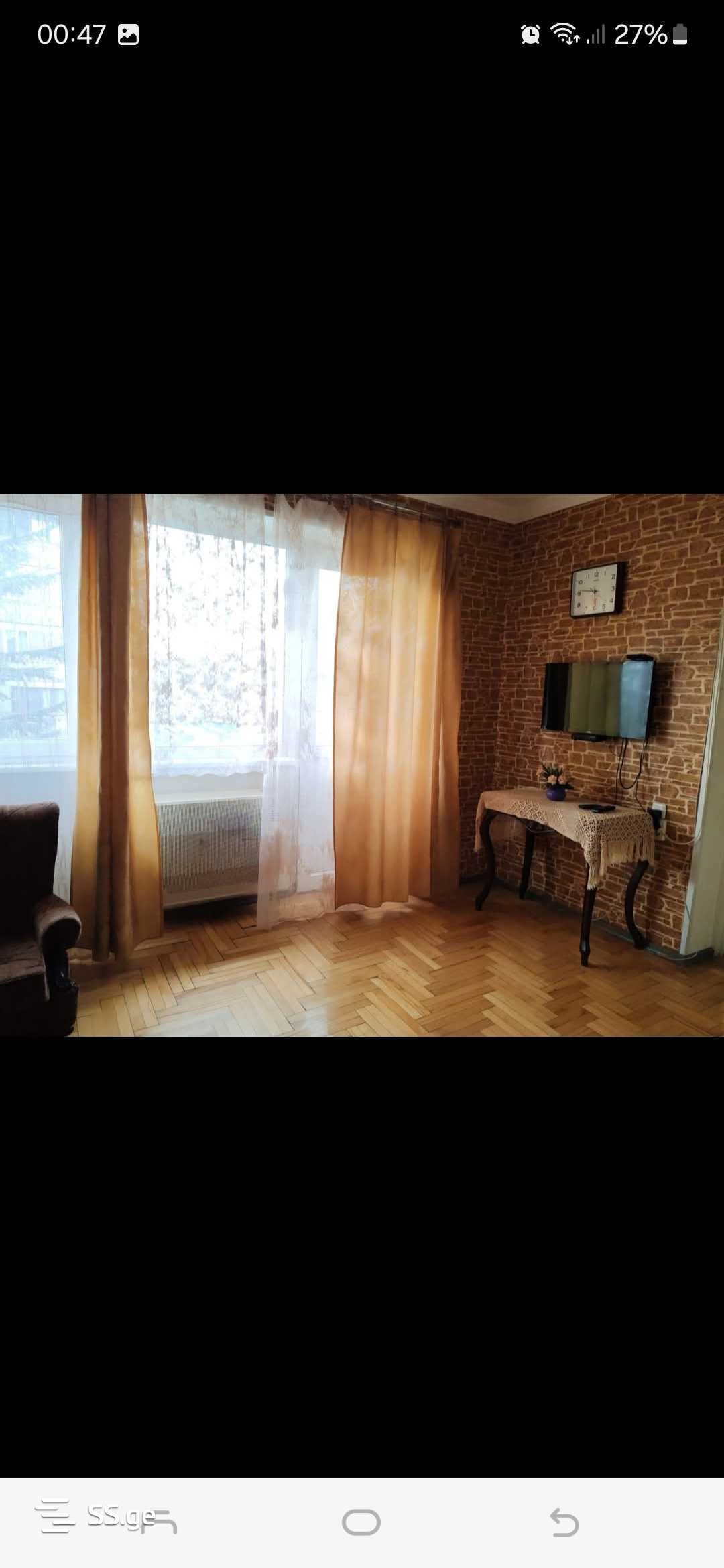Return to the phone's home screen

(x=361, y=1522)
